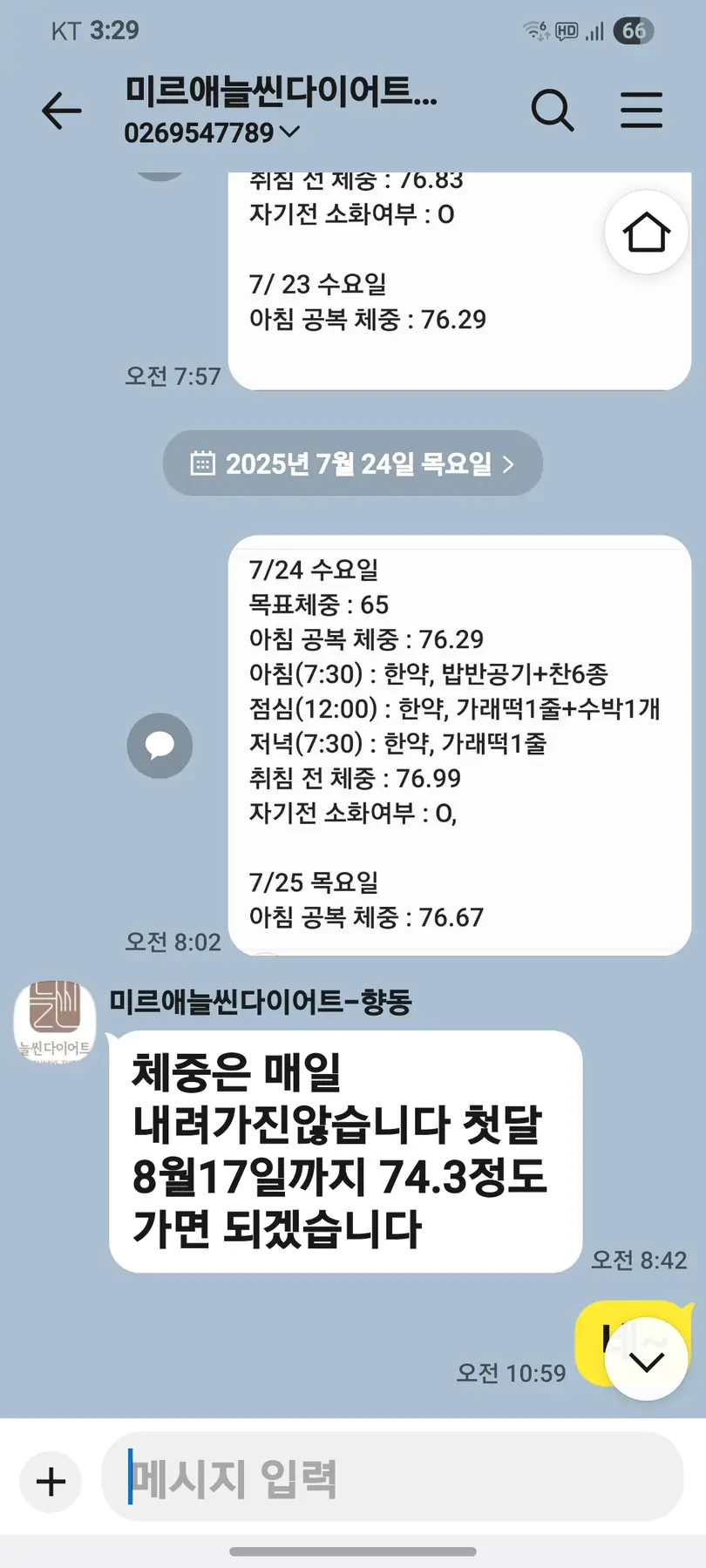706x1568 pixels.
Task: Tap the round home button
Action: tap(646, 233)
